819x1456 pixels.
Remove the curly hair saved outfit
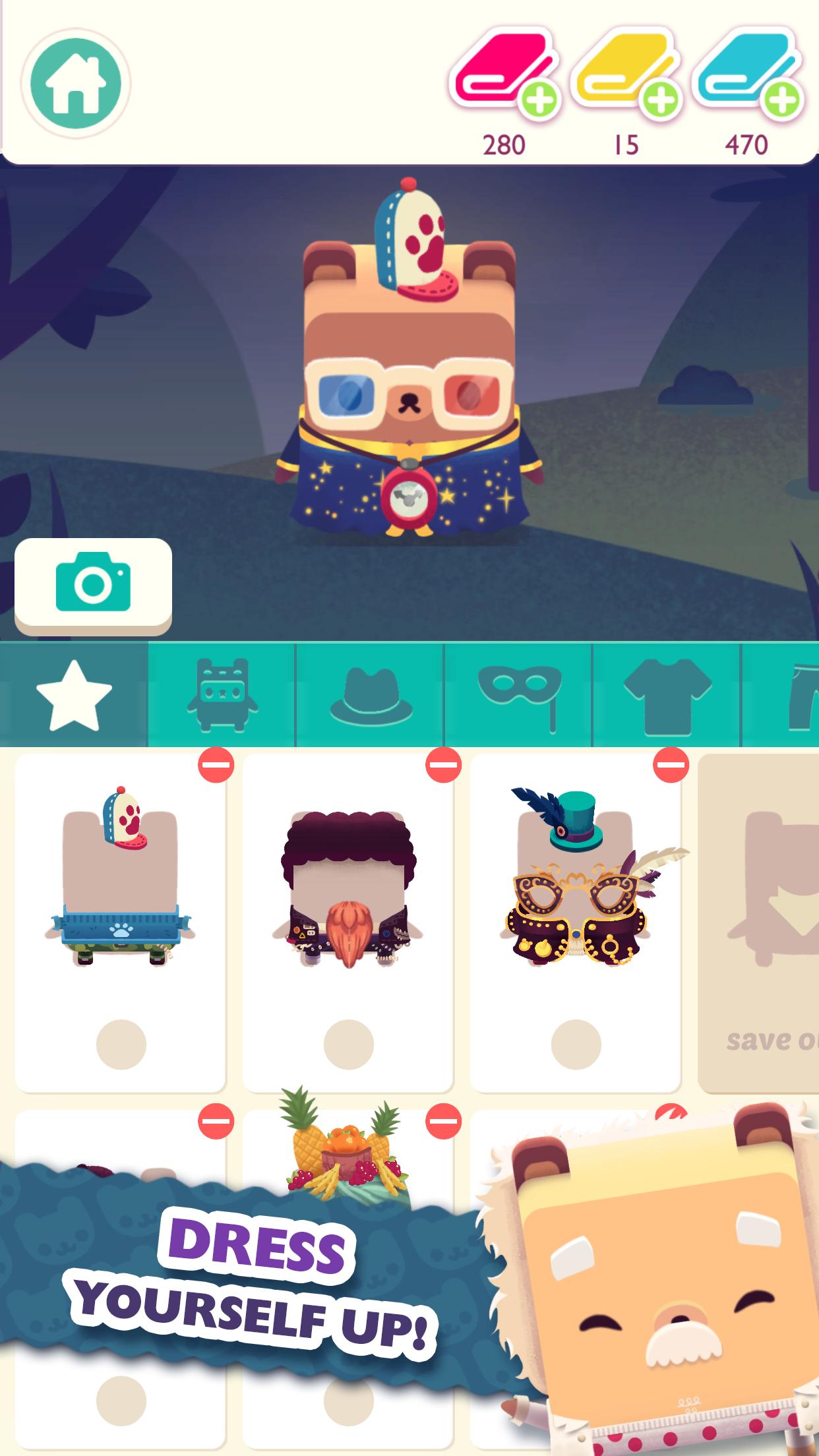443,765
